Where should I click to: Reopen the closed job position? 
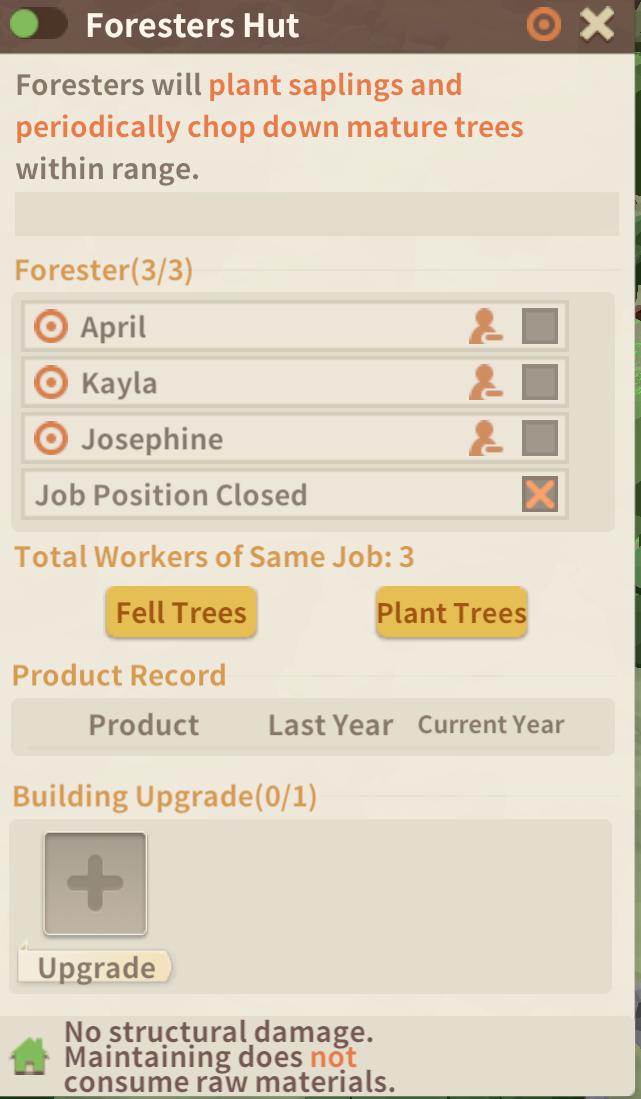(540, 495)
